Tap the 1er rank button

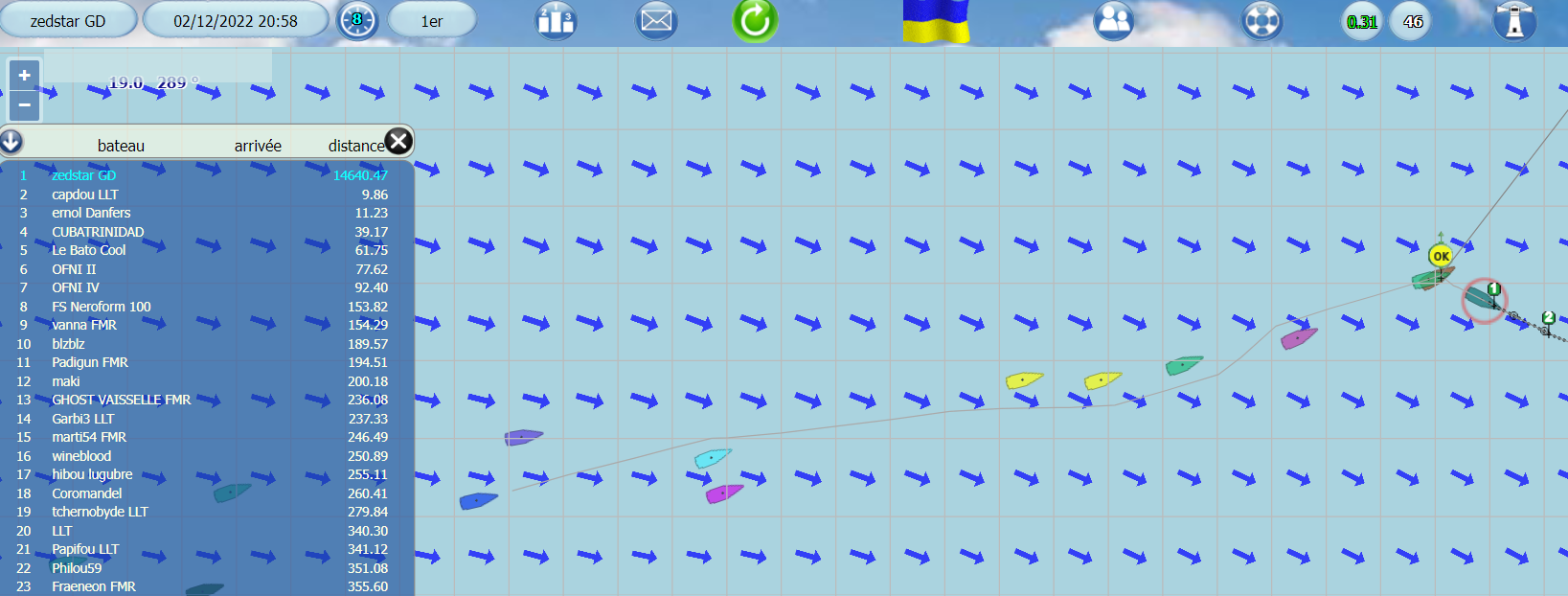tap(432, 20)
